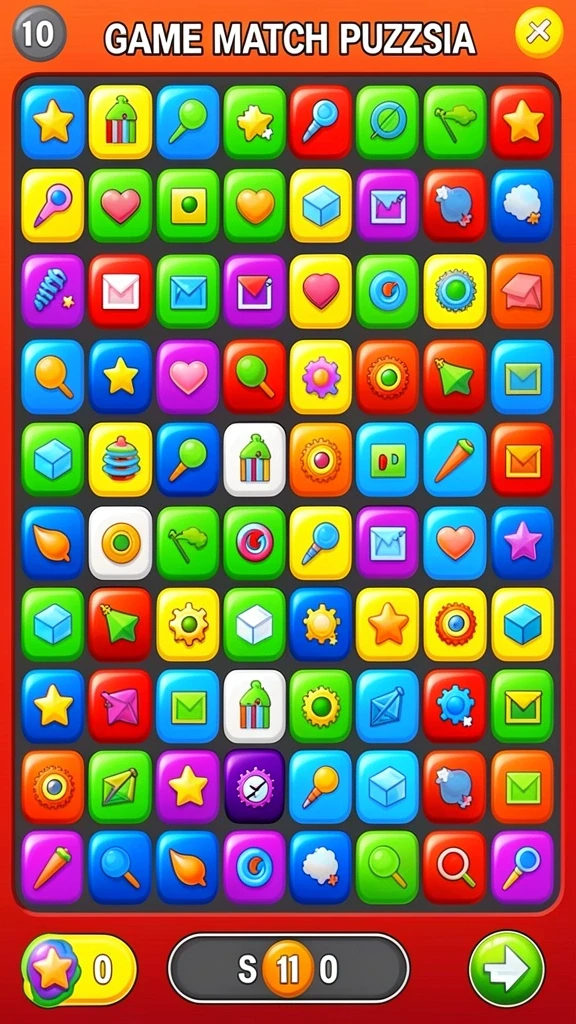Screen dimensions: 576x1024
Task: Select the purple tile with yellow star
Action: (187, 786)
